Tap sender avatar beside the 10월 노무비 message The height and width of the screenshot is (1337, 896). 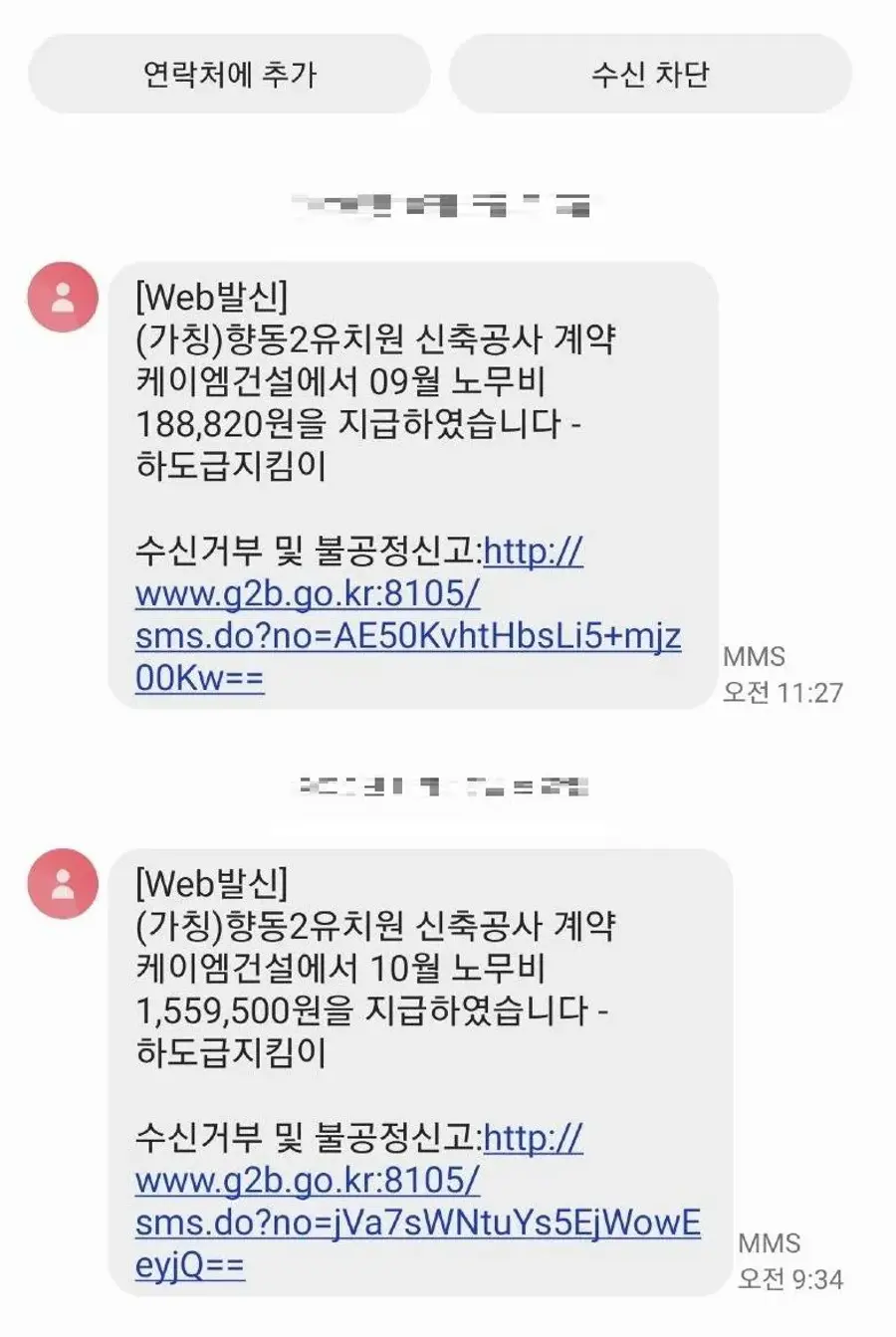(63, 883)
